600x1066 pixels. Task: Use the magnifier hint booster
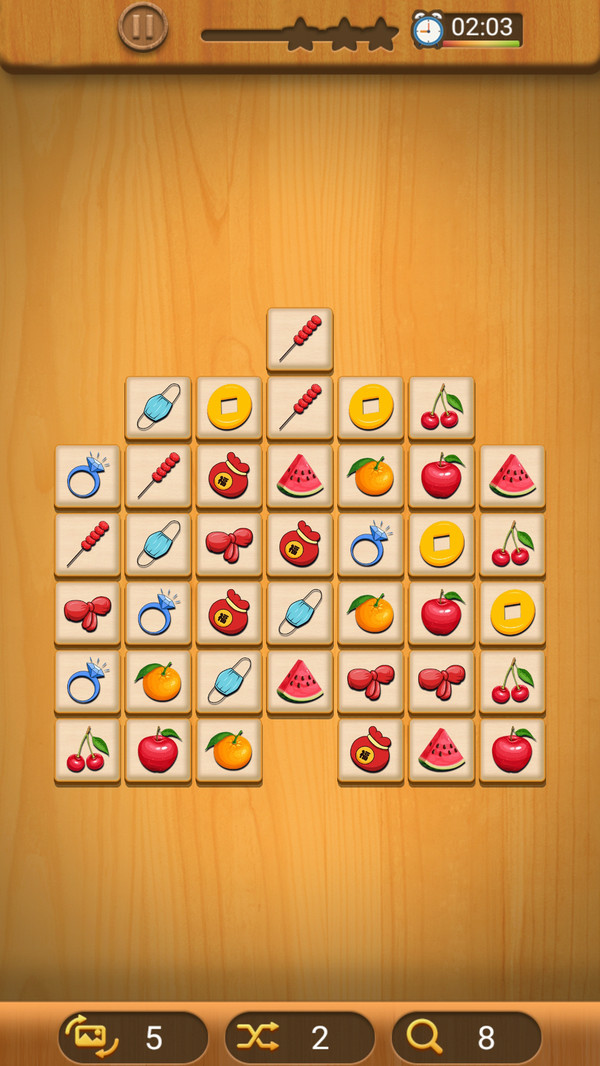(x=465, y=1037)
